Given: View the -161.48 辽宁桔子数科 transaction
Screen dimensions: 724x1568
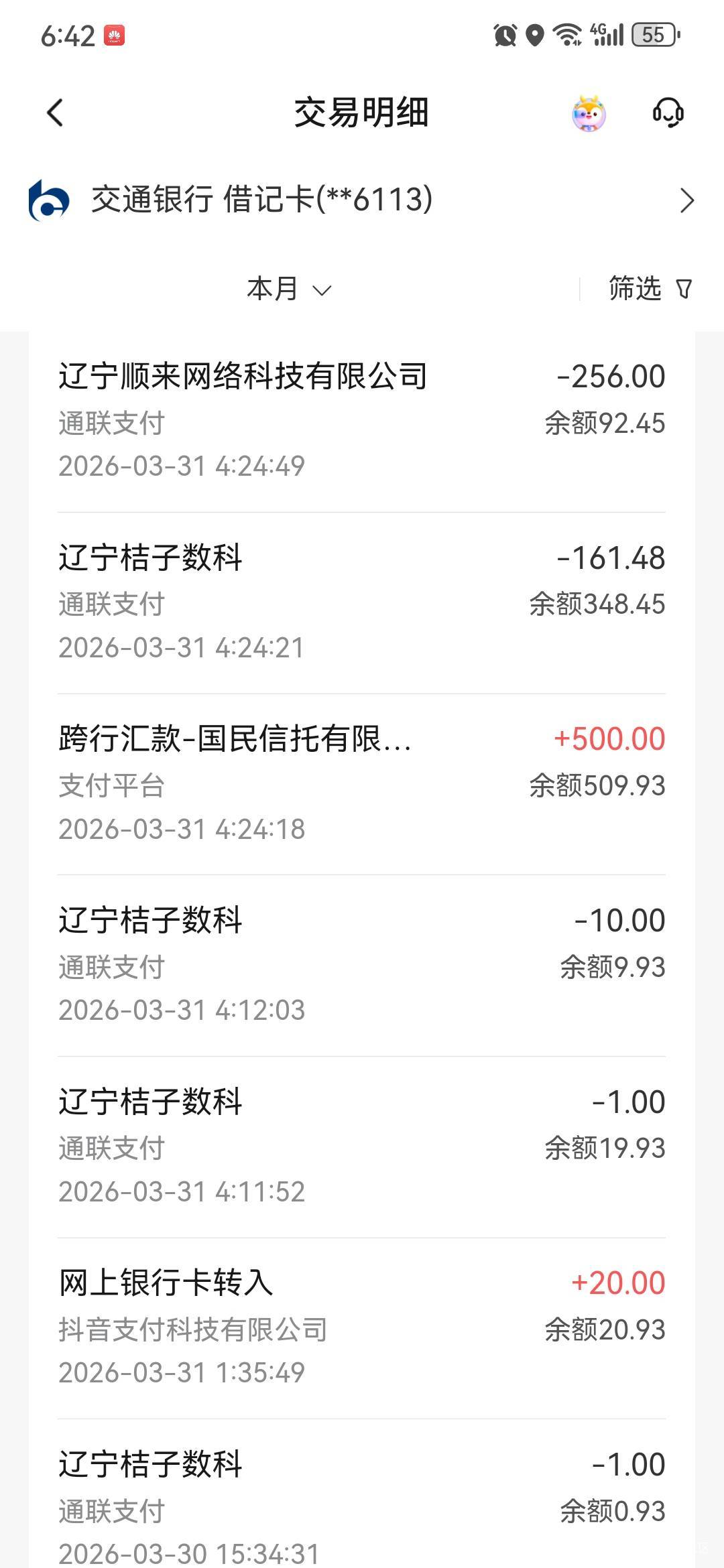Looking at the screenshot, I should pos(362,602).
